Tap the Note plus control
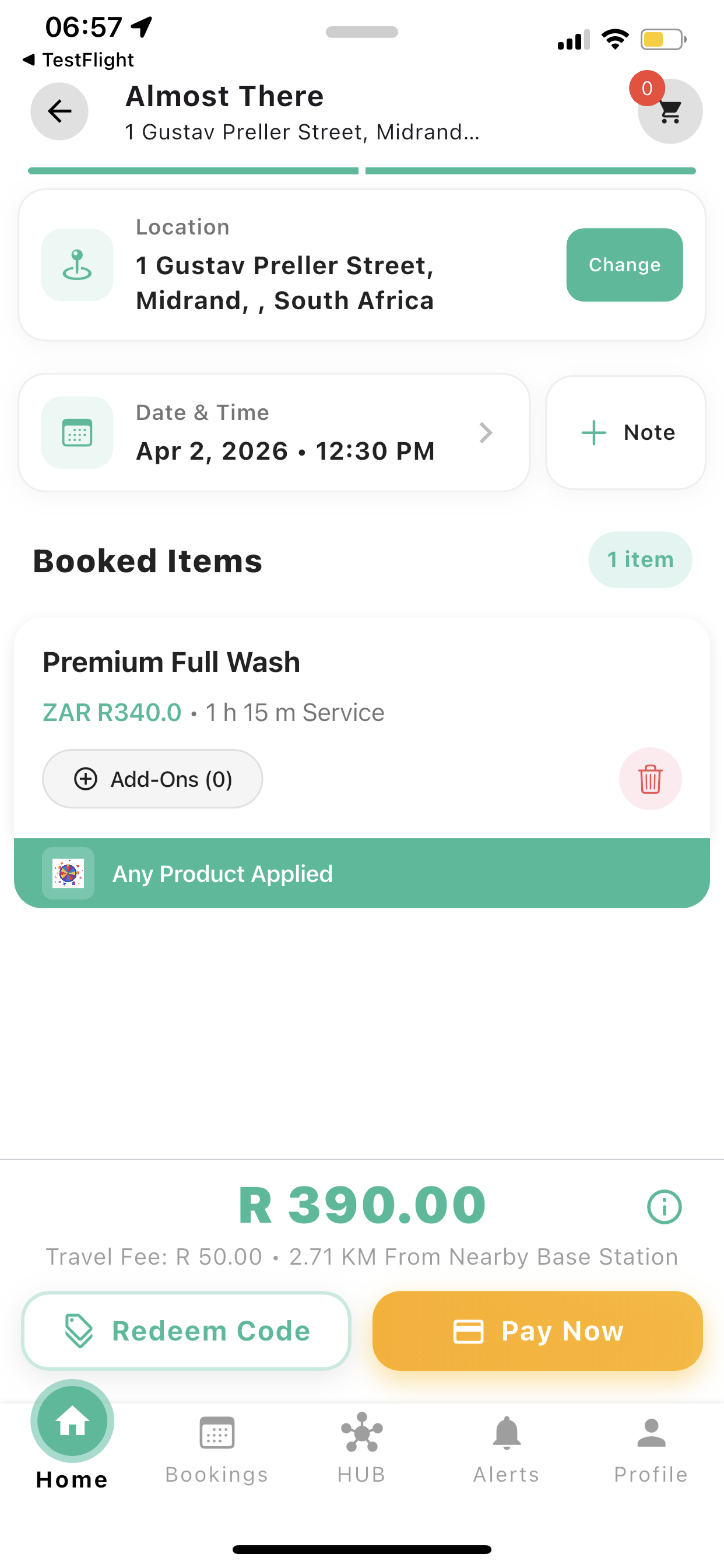This screenshot has width=724, height=1568. pos(625,432)
